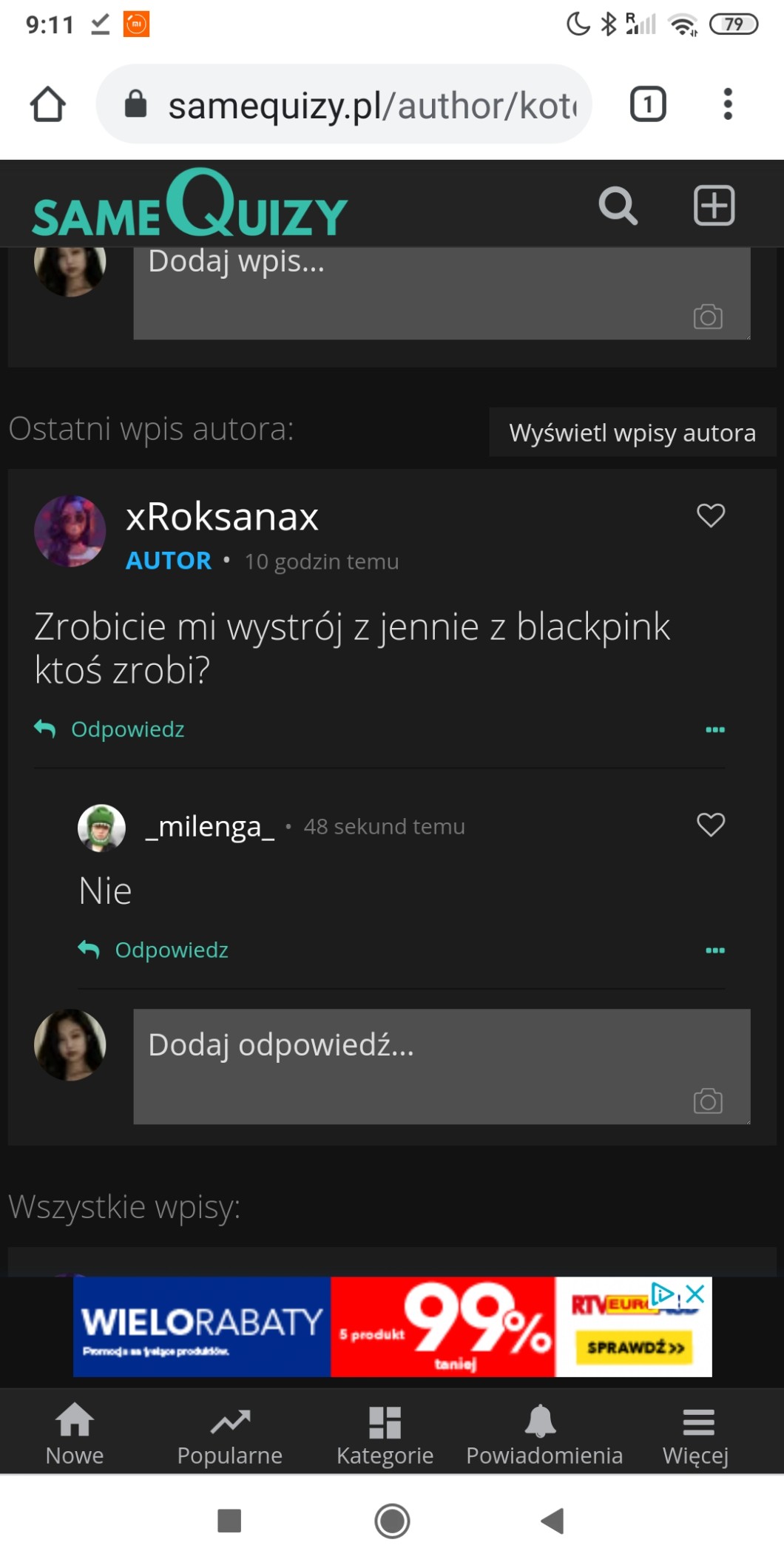Open Wyświetl wpisy autora button
Viewport: 784px width, 1568px height.
632,433
